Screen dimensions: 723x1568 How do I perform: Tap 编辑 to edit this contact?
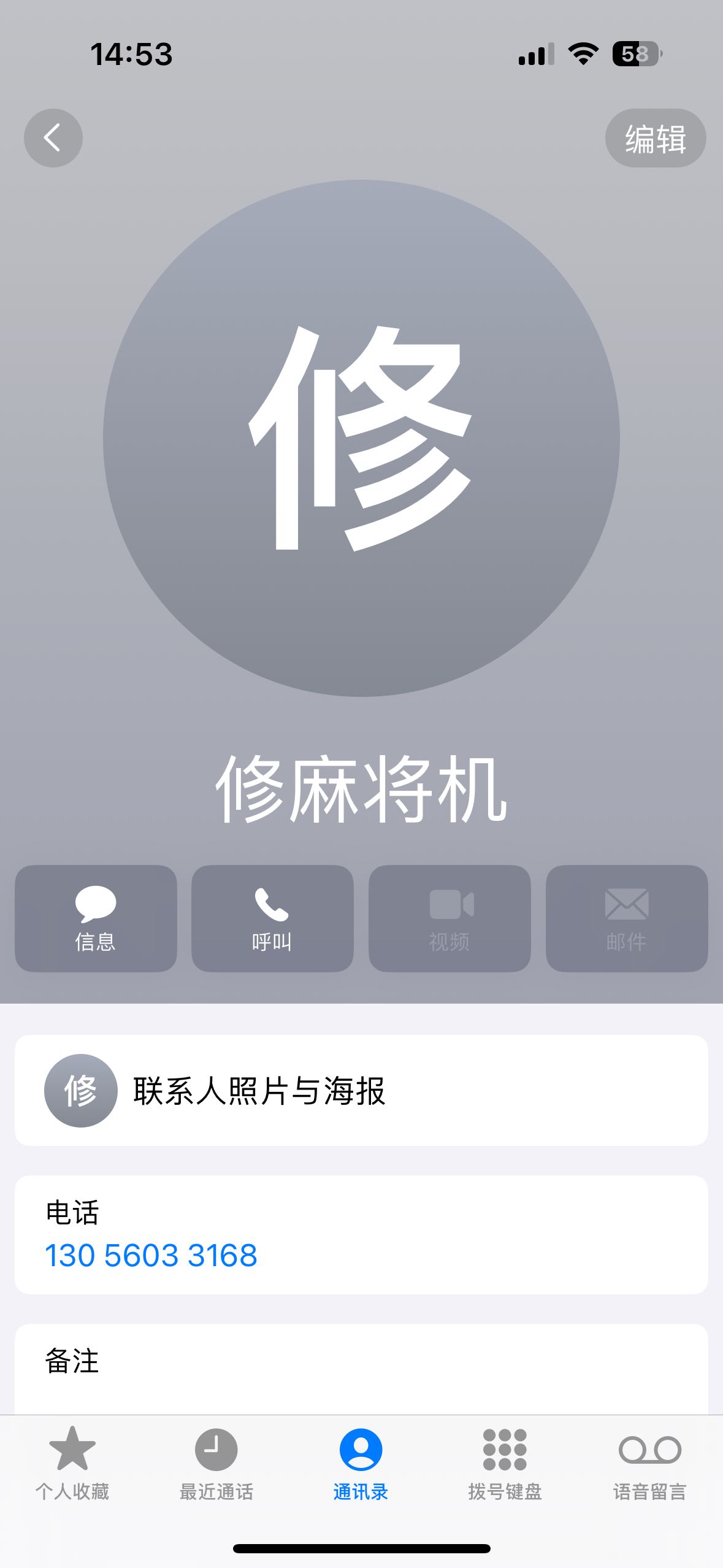coord(656,138)
